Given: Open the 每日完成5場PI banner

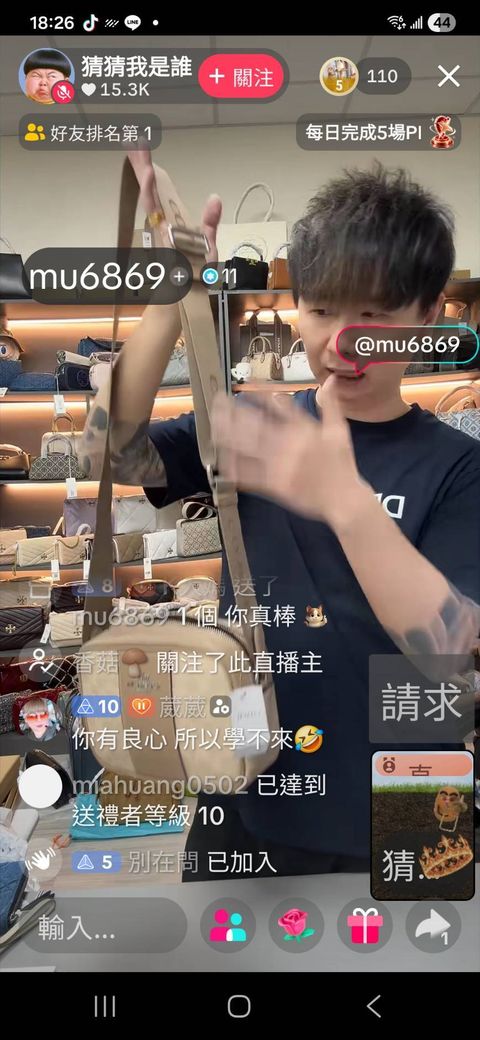Looking at the screenshot, I should 379,132.
